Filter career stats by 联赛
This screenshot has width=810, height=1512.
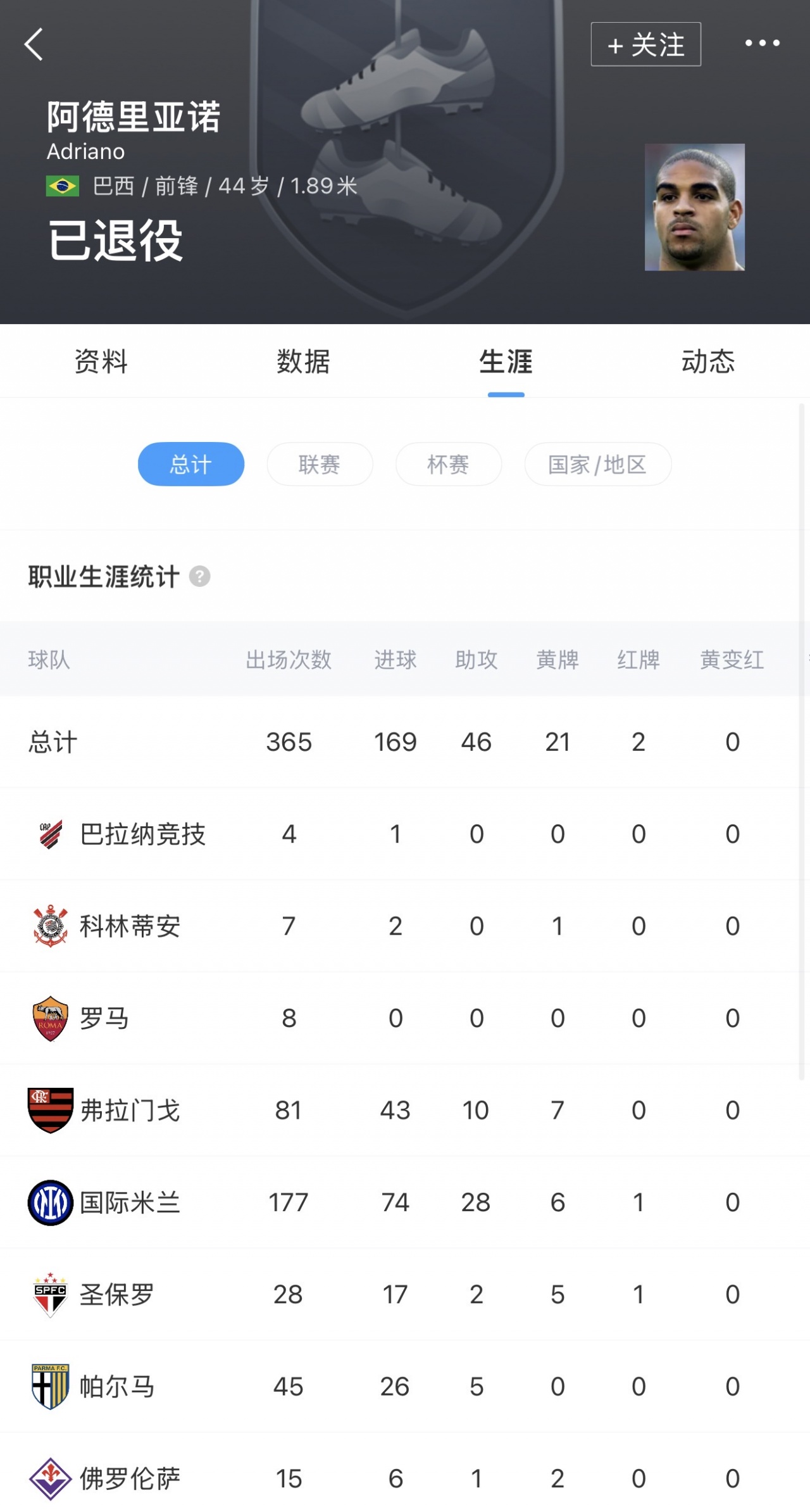[x=320, y=464]
